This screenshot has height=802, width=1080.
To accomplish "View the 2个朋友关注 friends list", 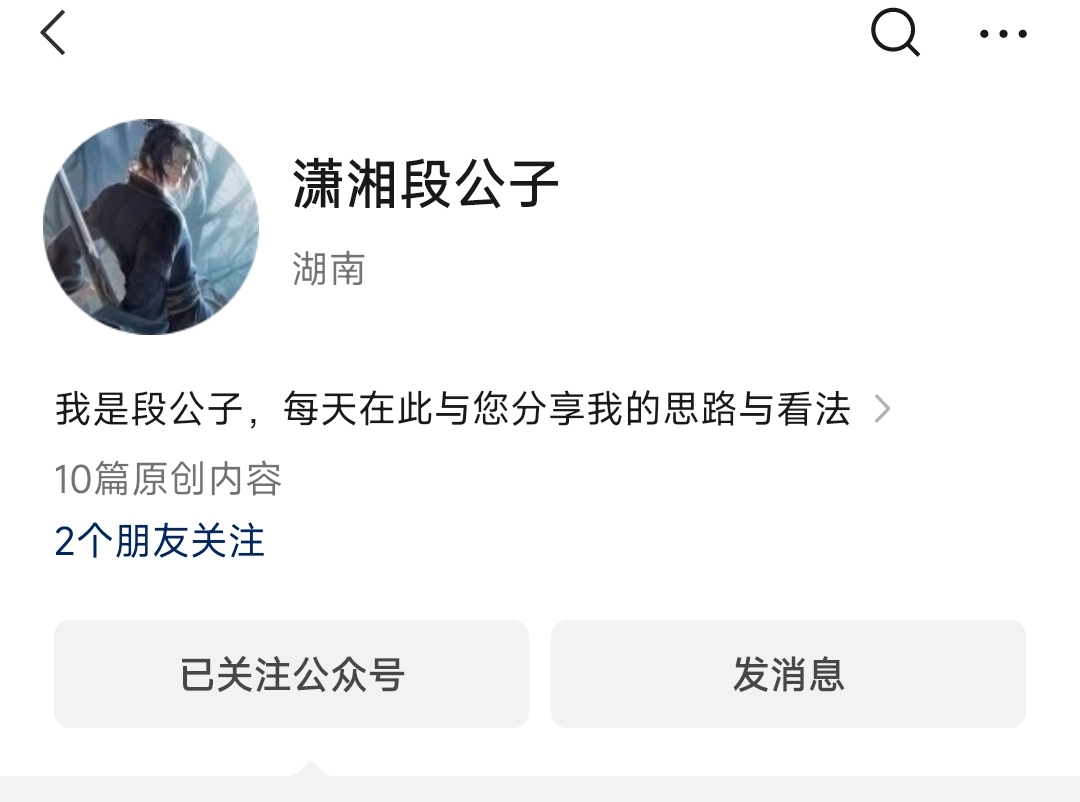I will tap(160, 541).
